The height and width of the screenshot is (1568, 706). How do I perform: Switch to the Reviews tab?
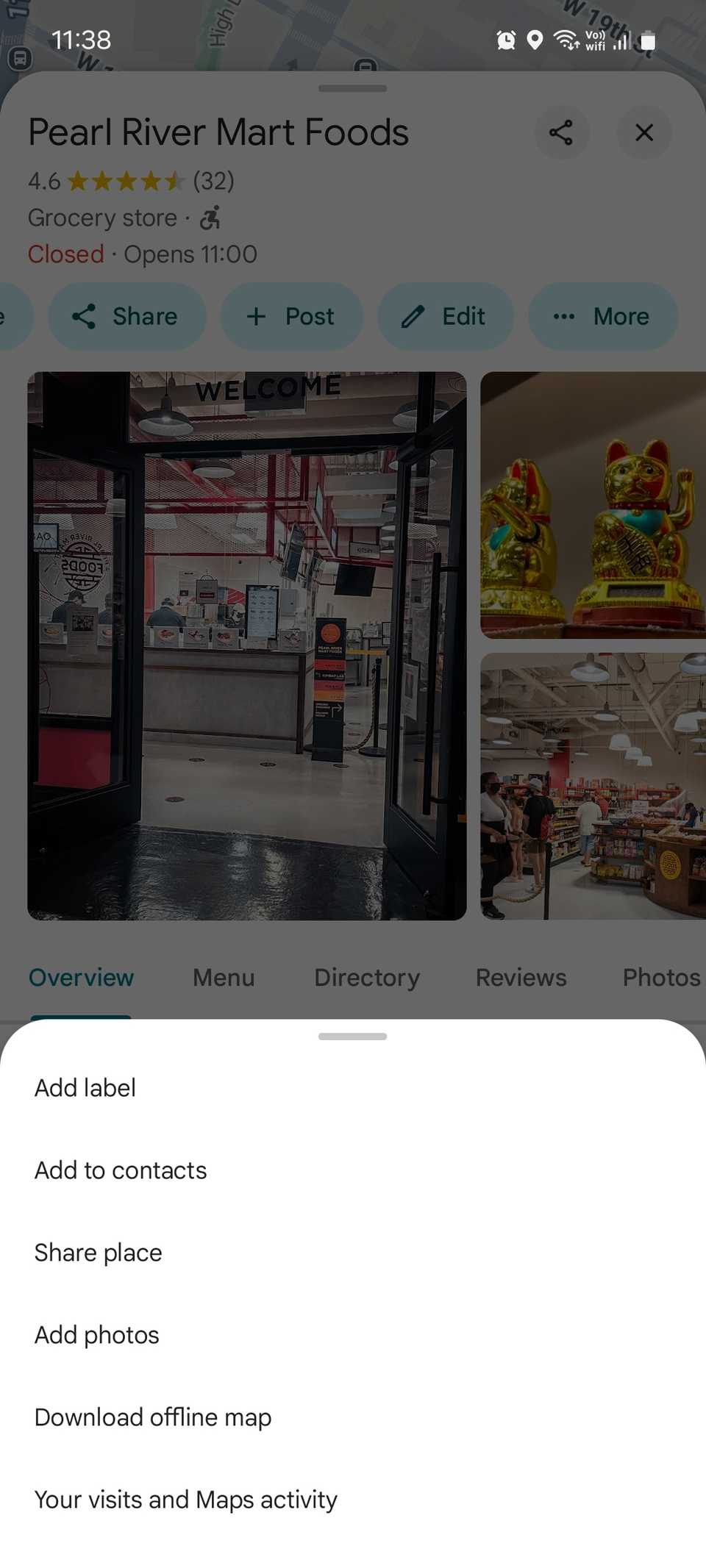tap(521, 977)
